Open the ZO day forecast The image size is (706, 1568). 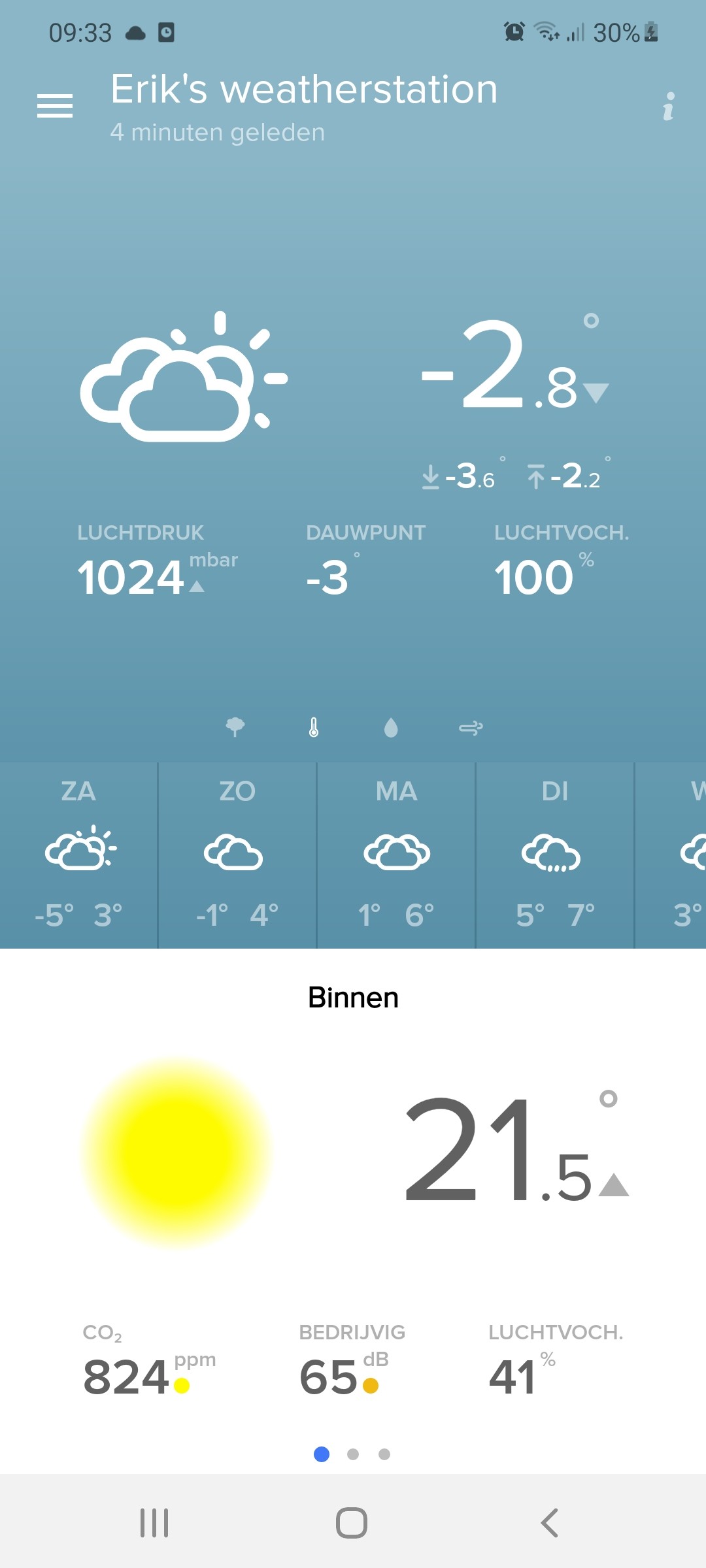(237, 855)
